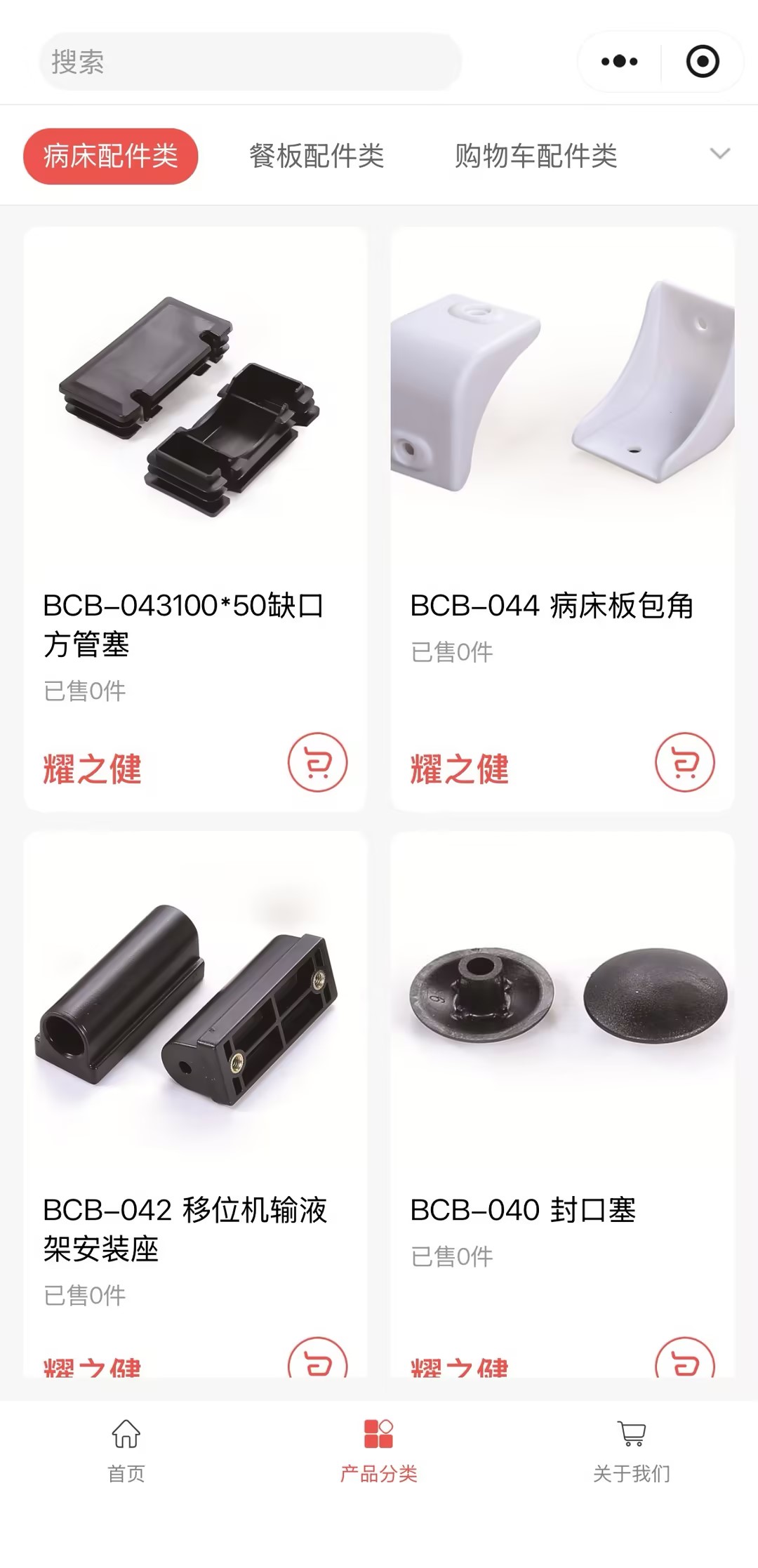Image resolution: width=758 pixels, height=1568 pixels.
Task: Switch to the 购物车配件类 category
Action: click(536, 156)
